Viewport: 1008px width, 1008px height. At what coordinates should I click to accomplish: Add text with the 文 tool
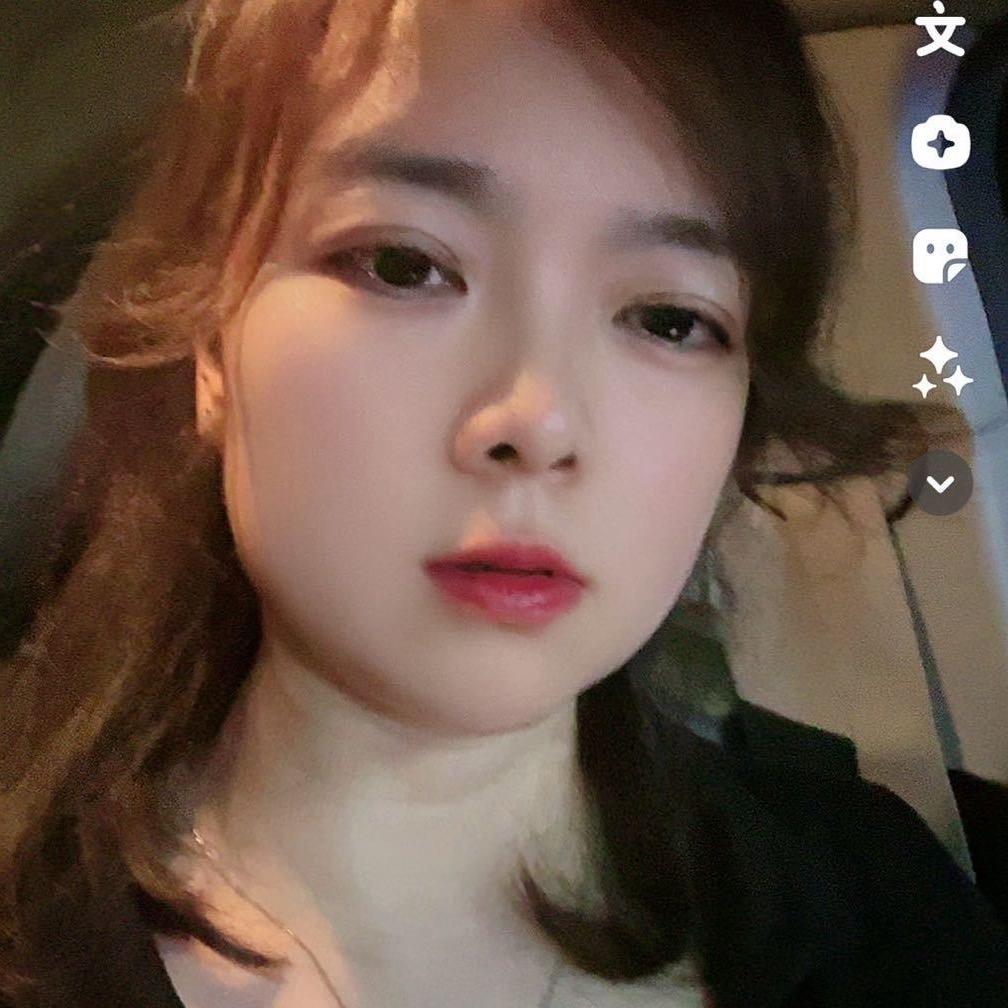click(940, 30)
